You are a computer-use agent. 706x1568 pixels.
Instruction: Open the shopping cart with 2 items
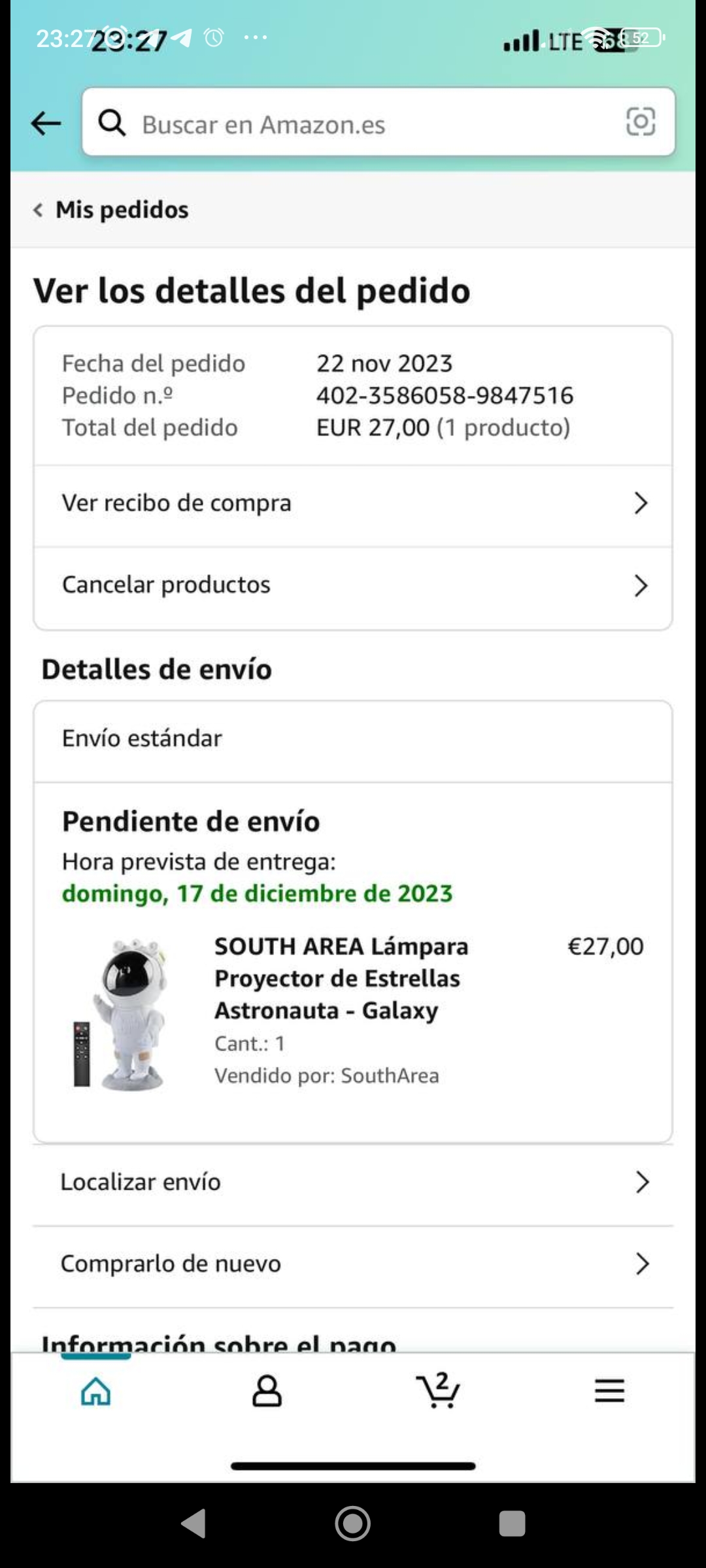click(x=438, y=1390)
